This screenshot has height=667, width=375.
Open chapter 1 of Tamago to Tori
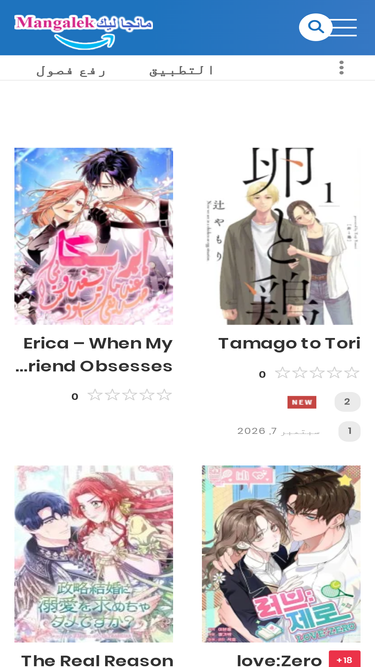[349, 431]
